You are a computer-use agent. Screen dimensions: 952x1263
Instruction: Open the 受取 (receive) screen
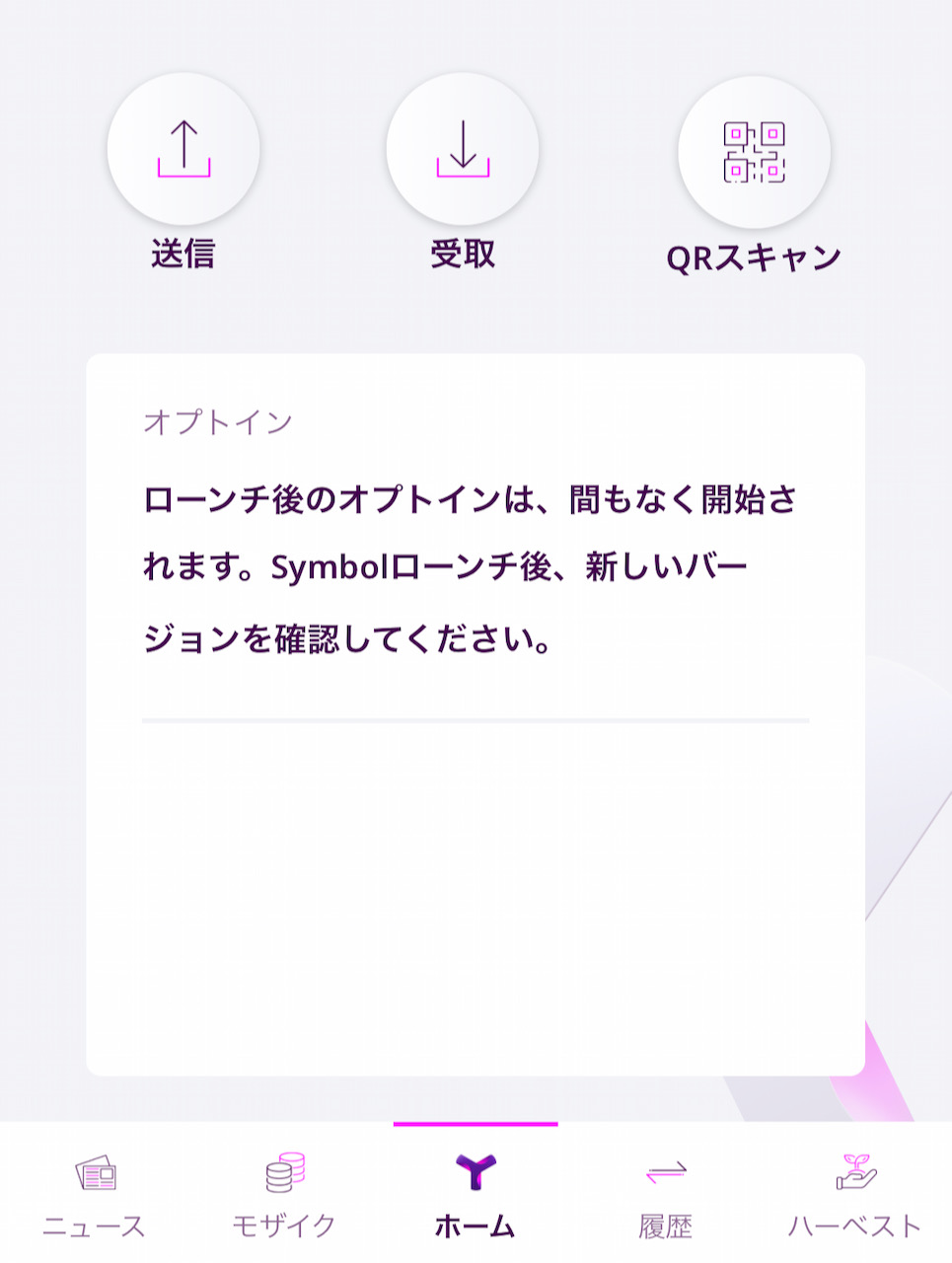(463, 150)
